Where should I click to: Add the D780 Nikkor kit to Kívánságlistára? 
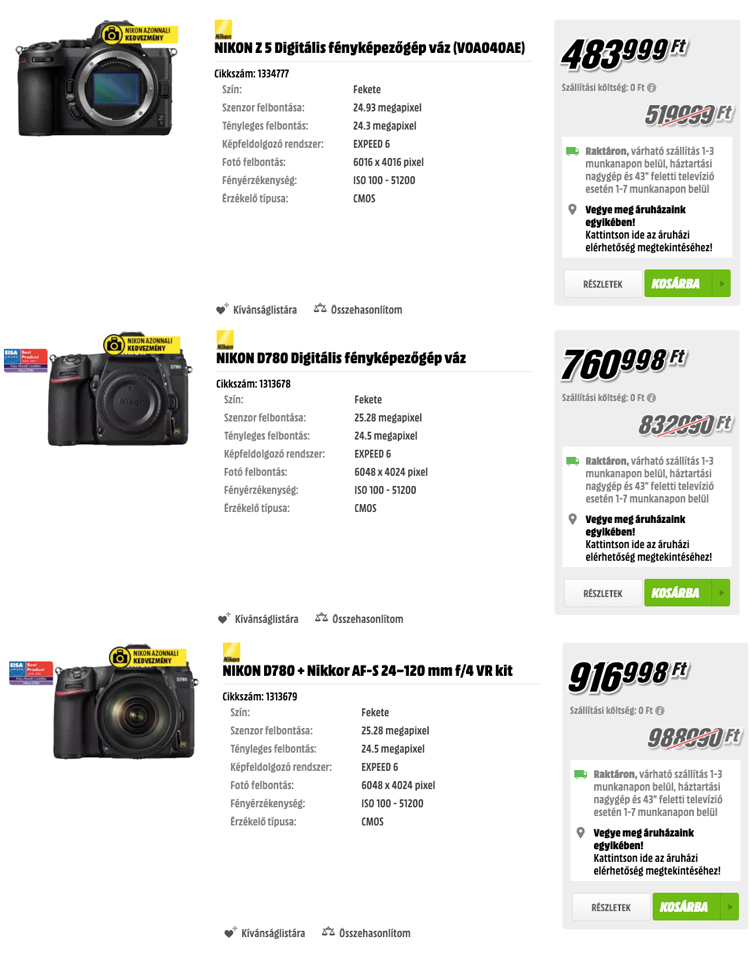click(x=265, y=933)
